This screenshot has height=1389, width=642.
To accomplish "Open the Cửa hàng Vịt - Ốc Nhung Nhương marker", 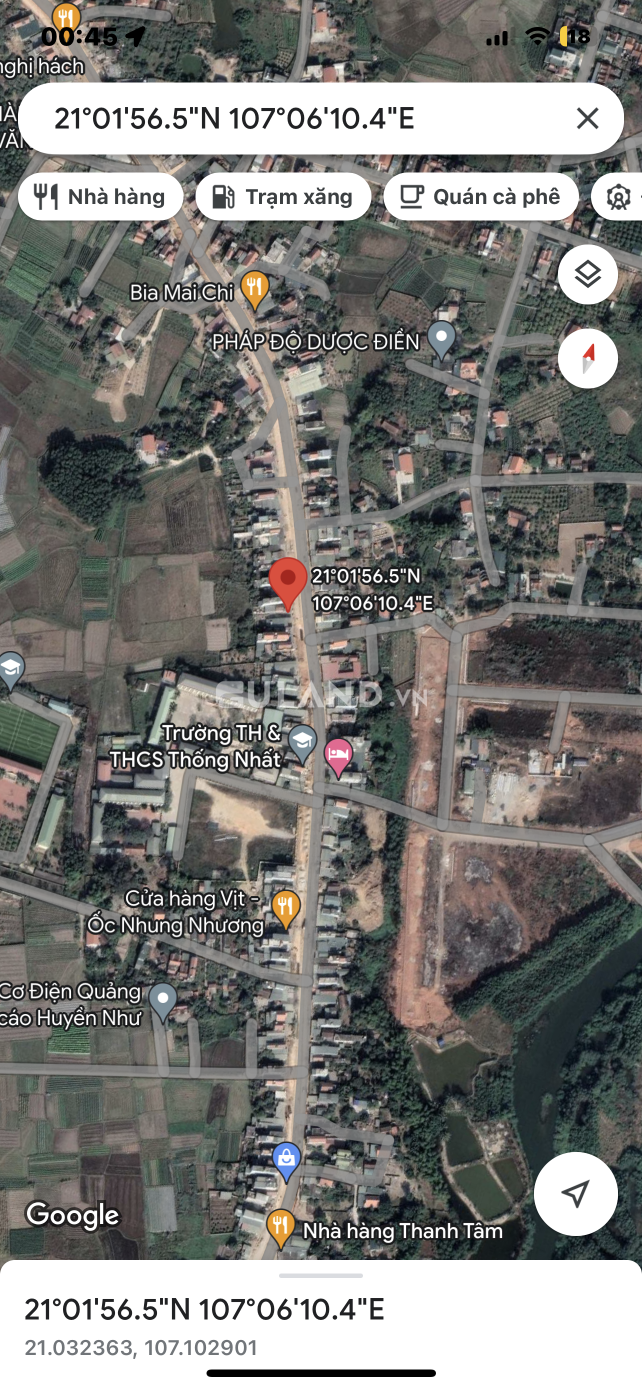I will click(285, 907).
